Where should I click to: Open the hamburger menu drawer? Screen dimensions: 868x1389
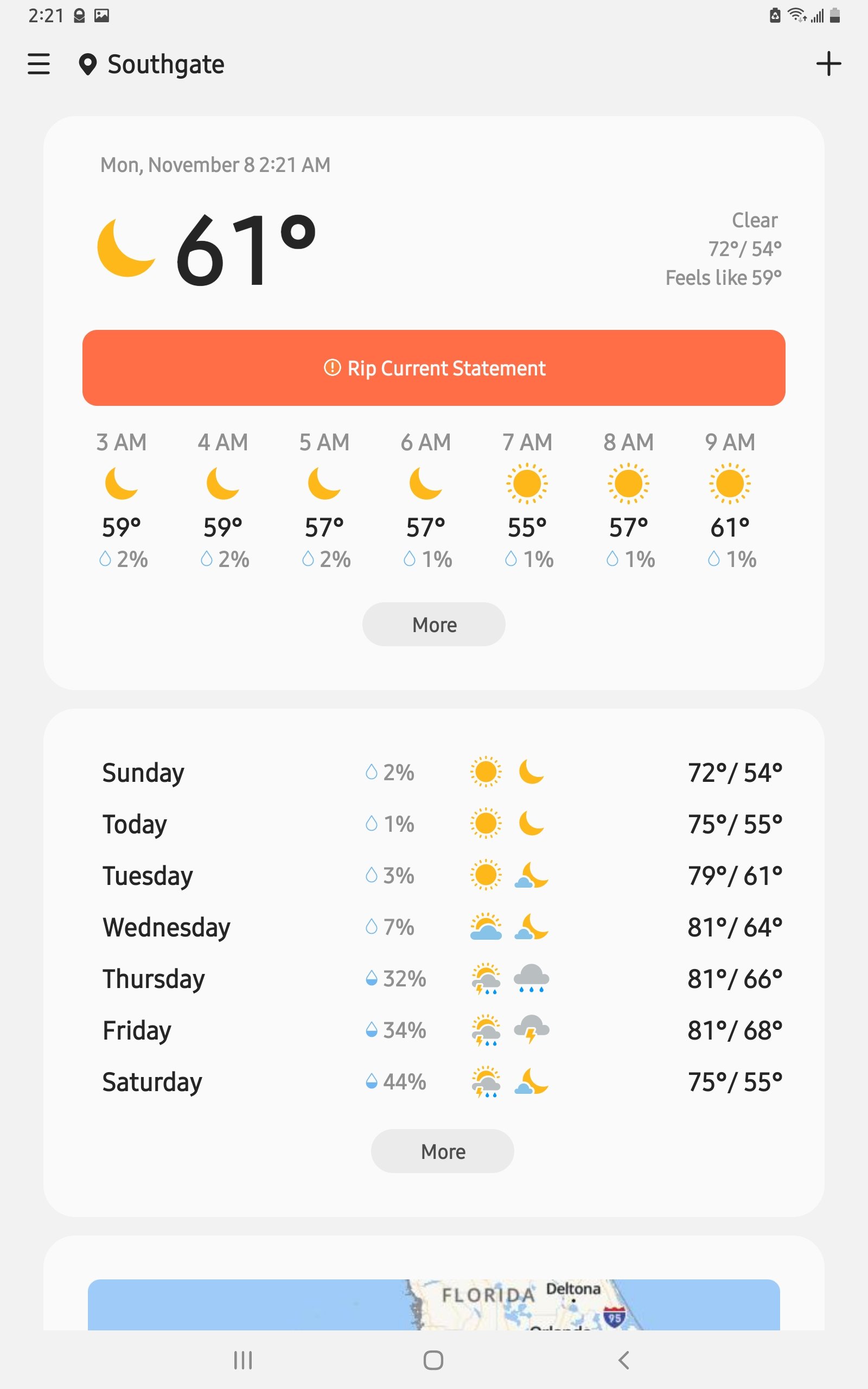click(x=39, y=63)
